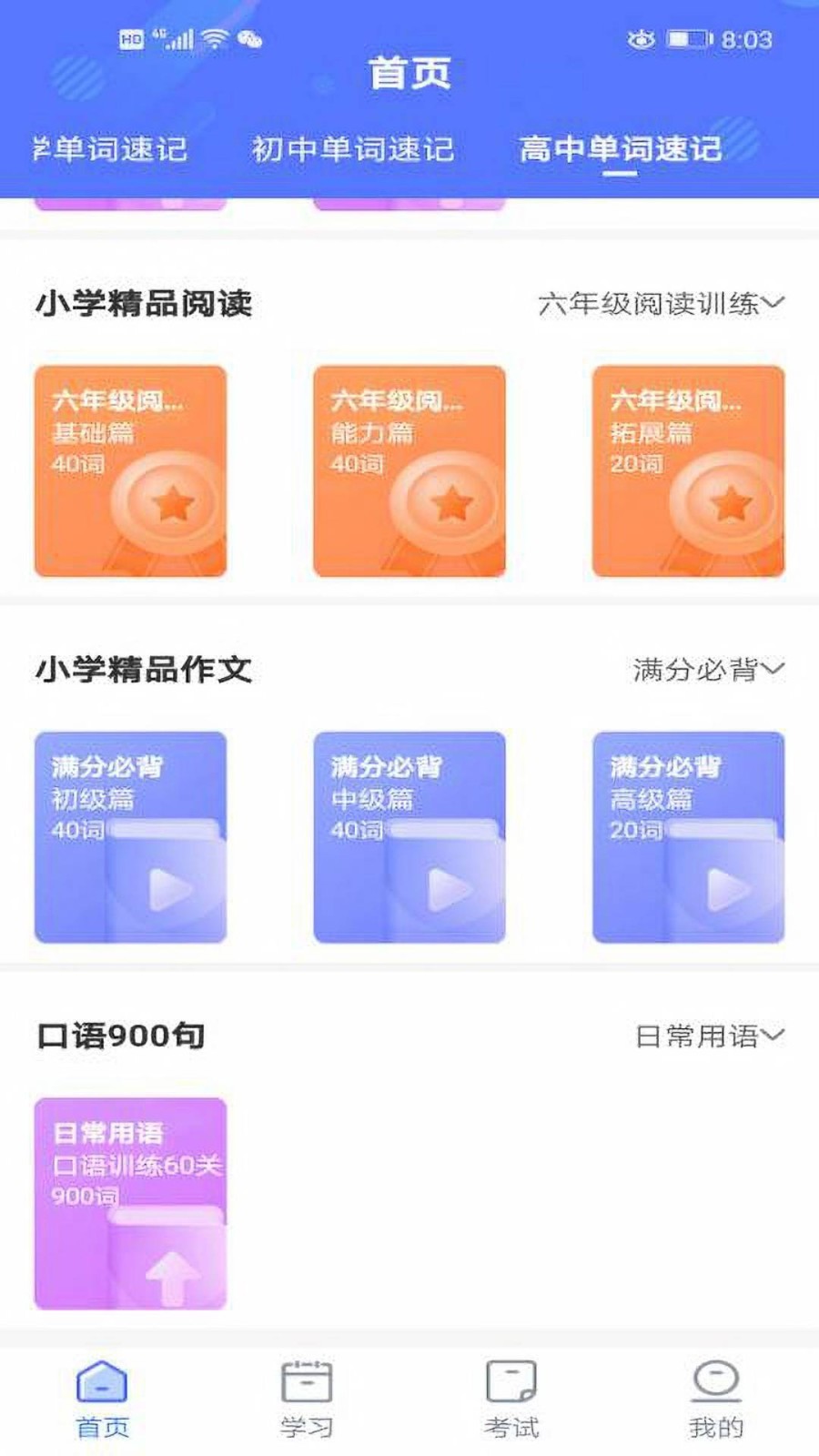
Task: Expand the 六年级阅读训练 dropdown
Action: click(x=660, y=303)
